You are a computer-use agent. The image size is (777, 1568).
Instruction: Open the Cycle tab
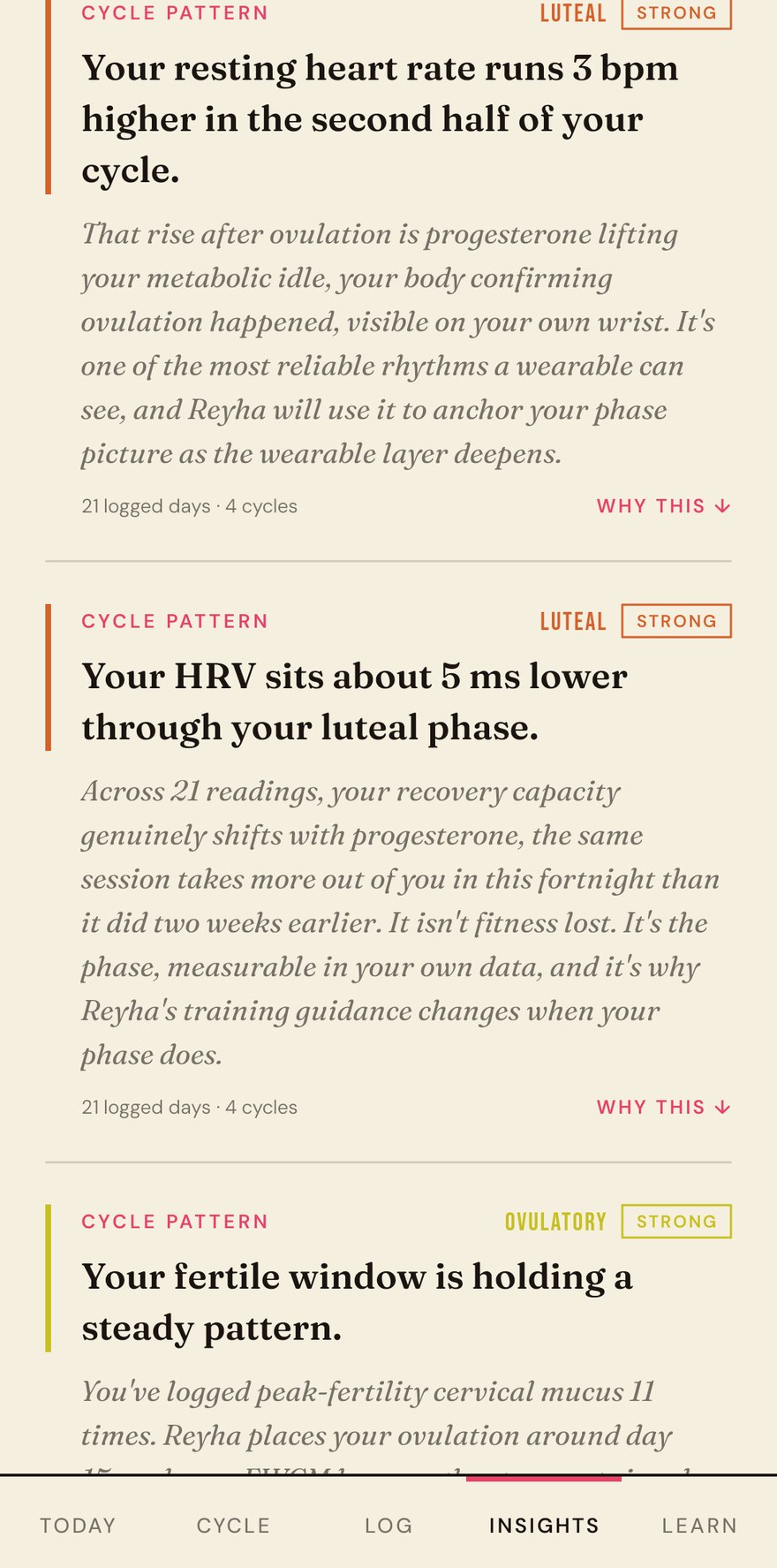[233, 1526]
